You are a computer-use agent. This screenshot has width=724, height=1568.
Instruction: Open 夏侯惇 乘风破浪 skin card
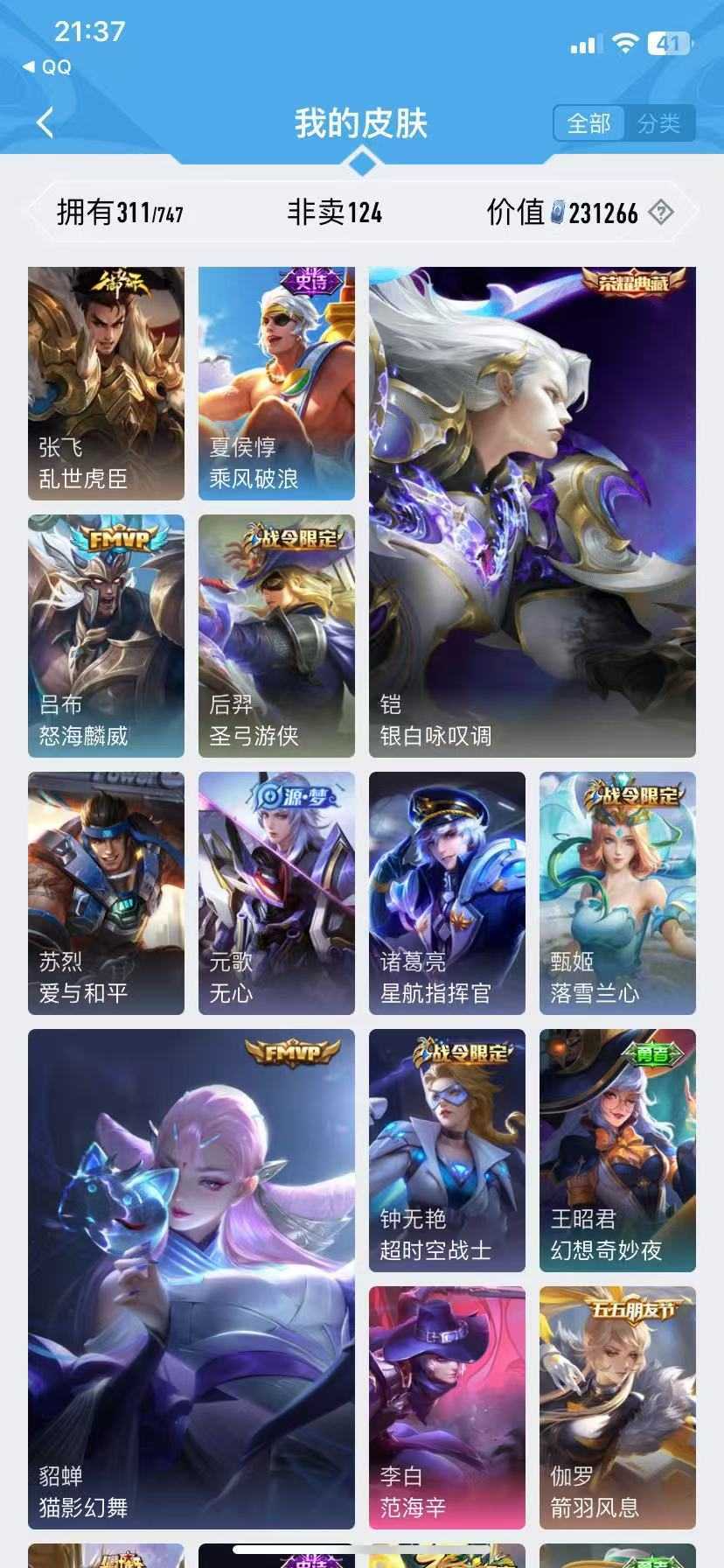pos(276,383)
